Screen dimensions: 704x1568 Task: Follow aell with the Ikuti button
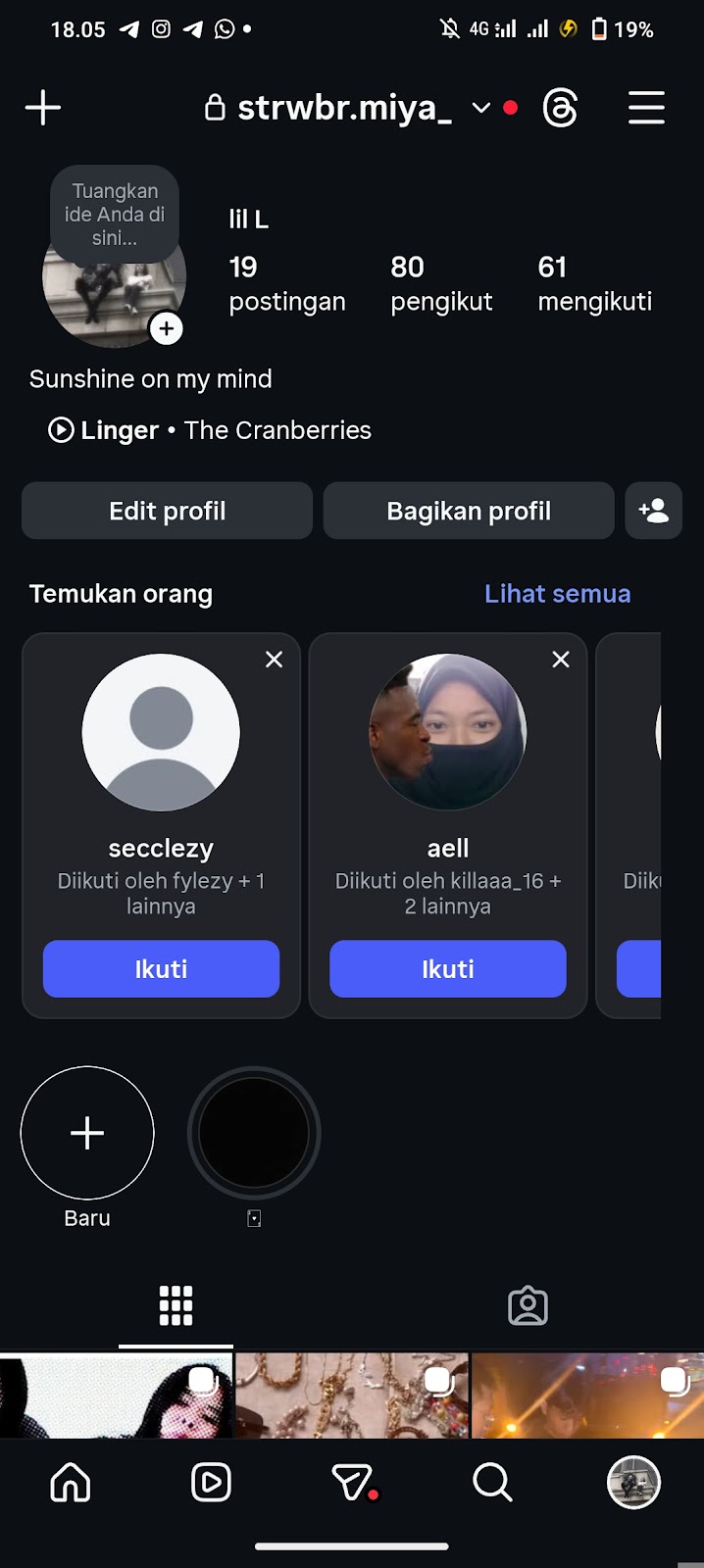click(x=448, y=969)
